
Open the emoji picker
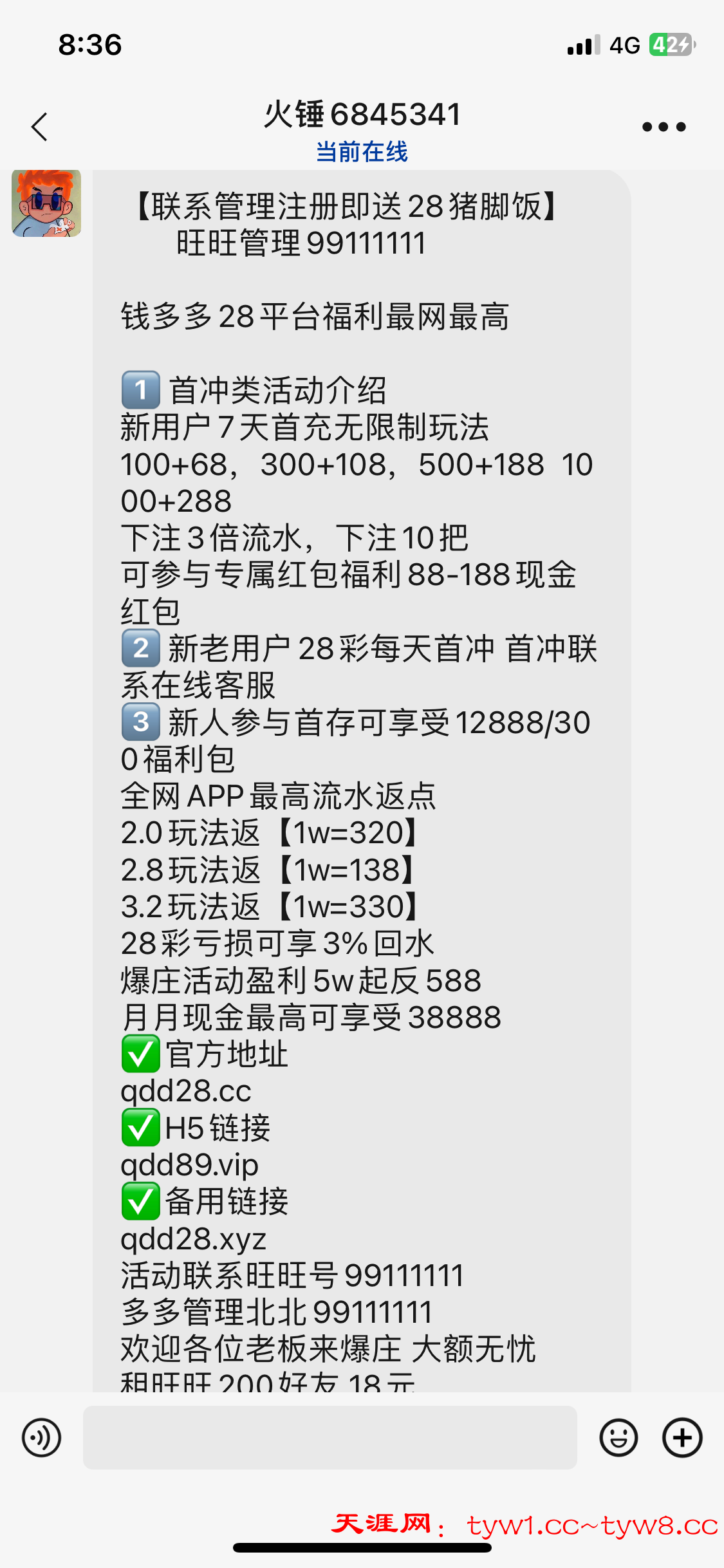pyautogui.click(x=618, y=1437)
